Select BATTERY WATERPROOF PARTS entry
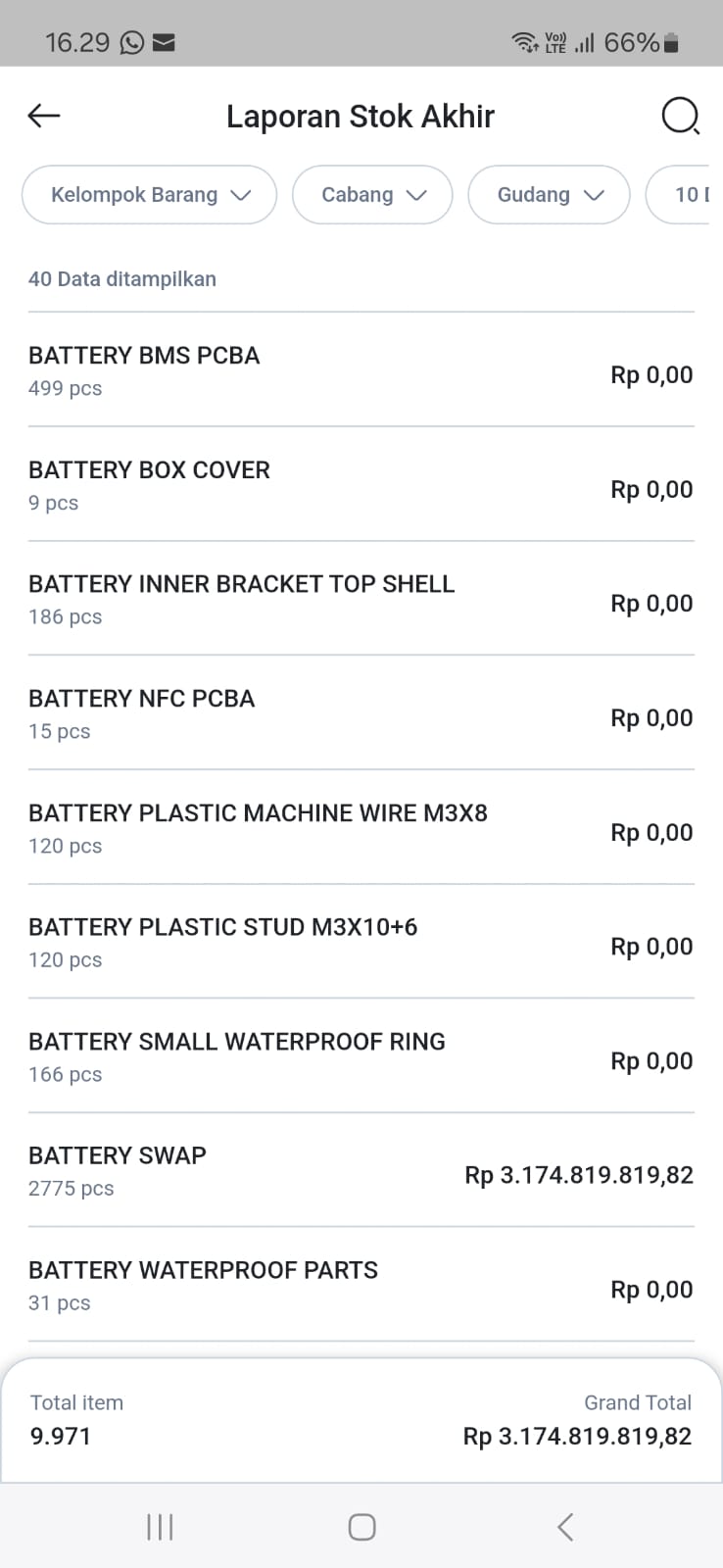The image size is (723, 1568). point(361,1285)
